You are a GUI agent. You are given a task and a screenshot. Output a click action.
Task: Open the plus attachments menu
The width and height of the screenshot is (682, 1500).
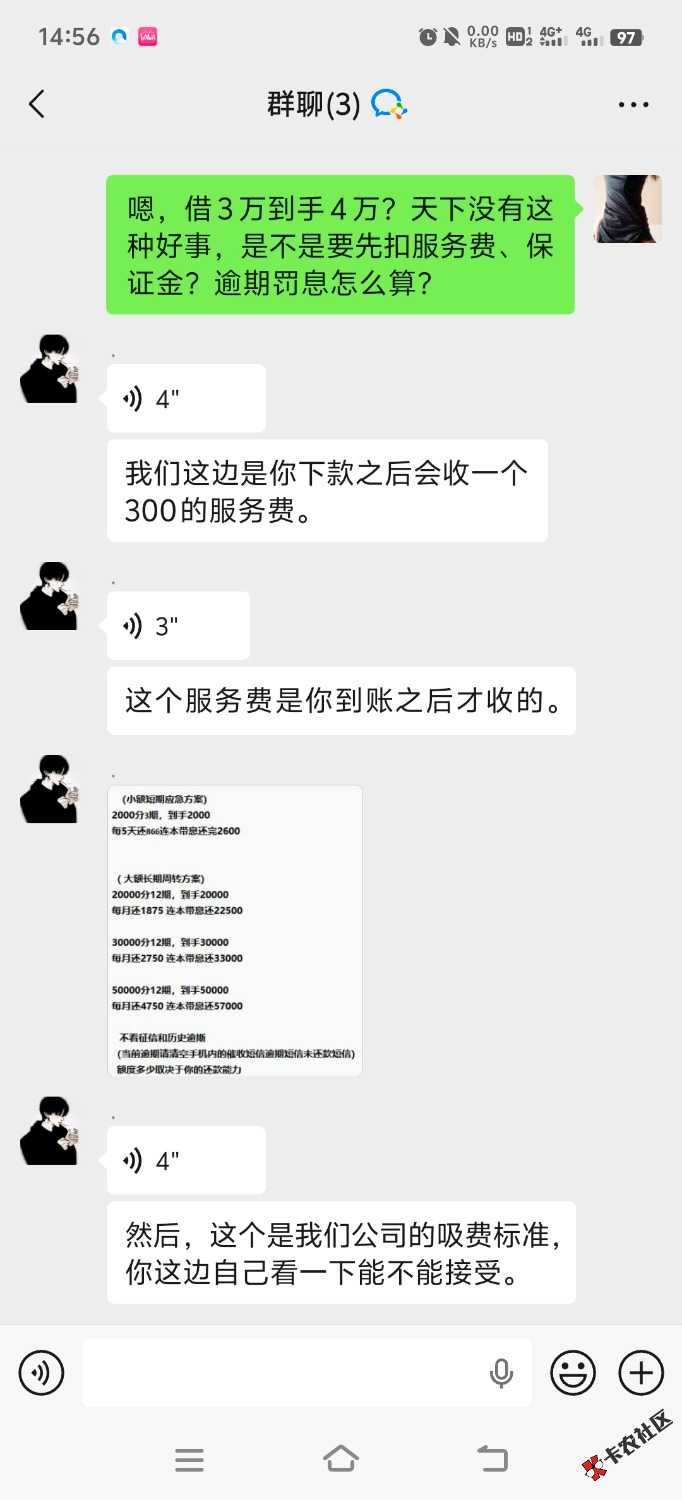coord(641,1373)
